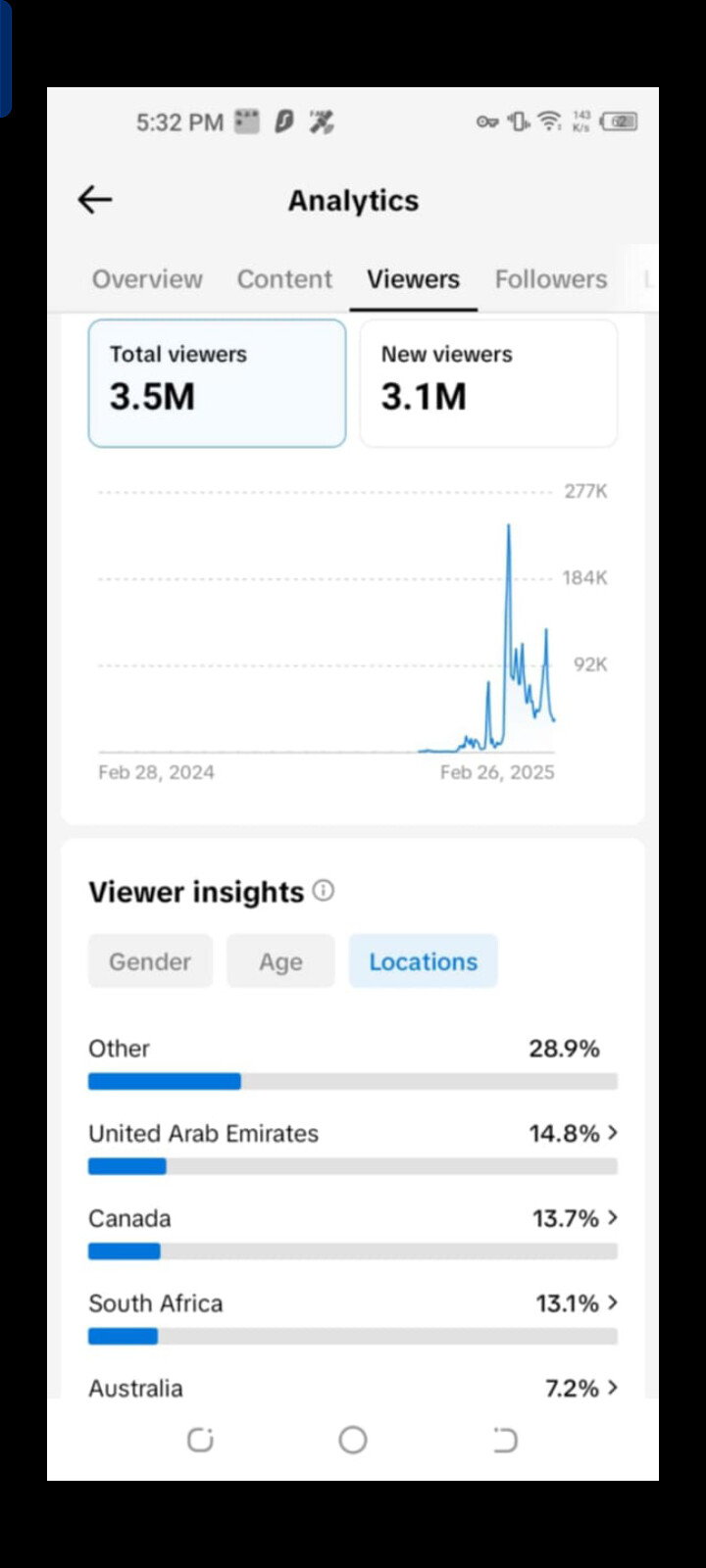The height and width of the screenshot is (1568, 706).
Task: Select the Locations chip
Action: 424,961
